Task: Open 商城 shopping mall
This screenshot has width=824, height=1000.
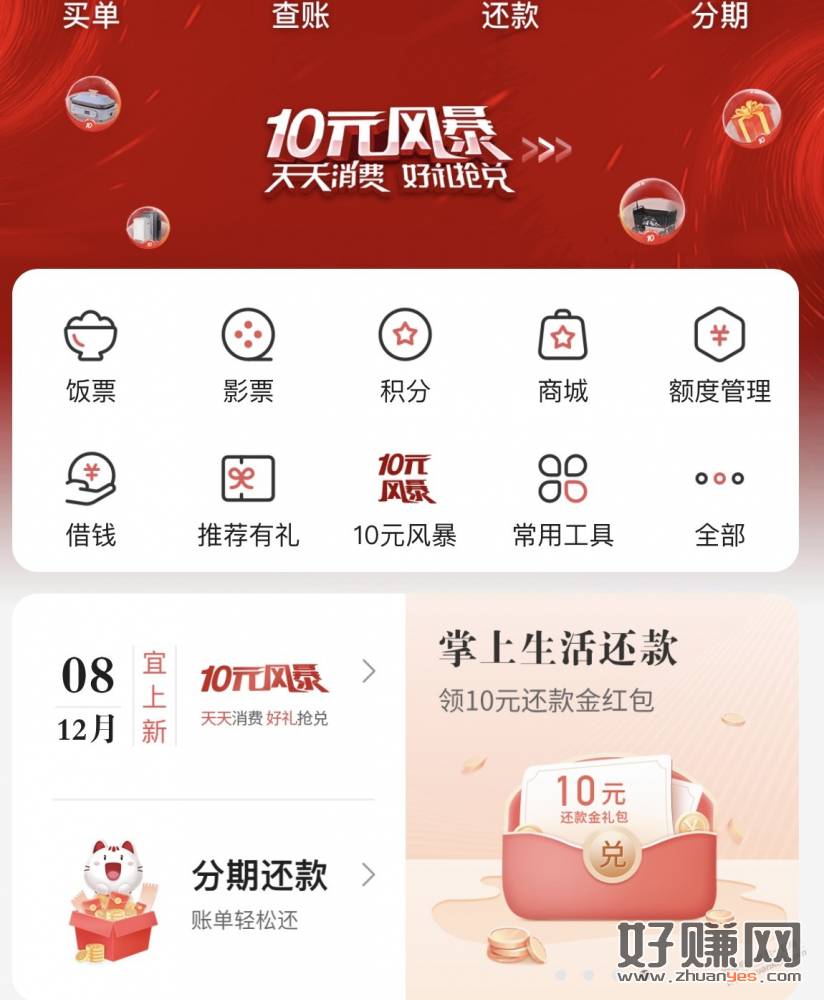Action: (562, 356)
